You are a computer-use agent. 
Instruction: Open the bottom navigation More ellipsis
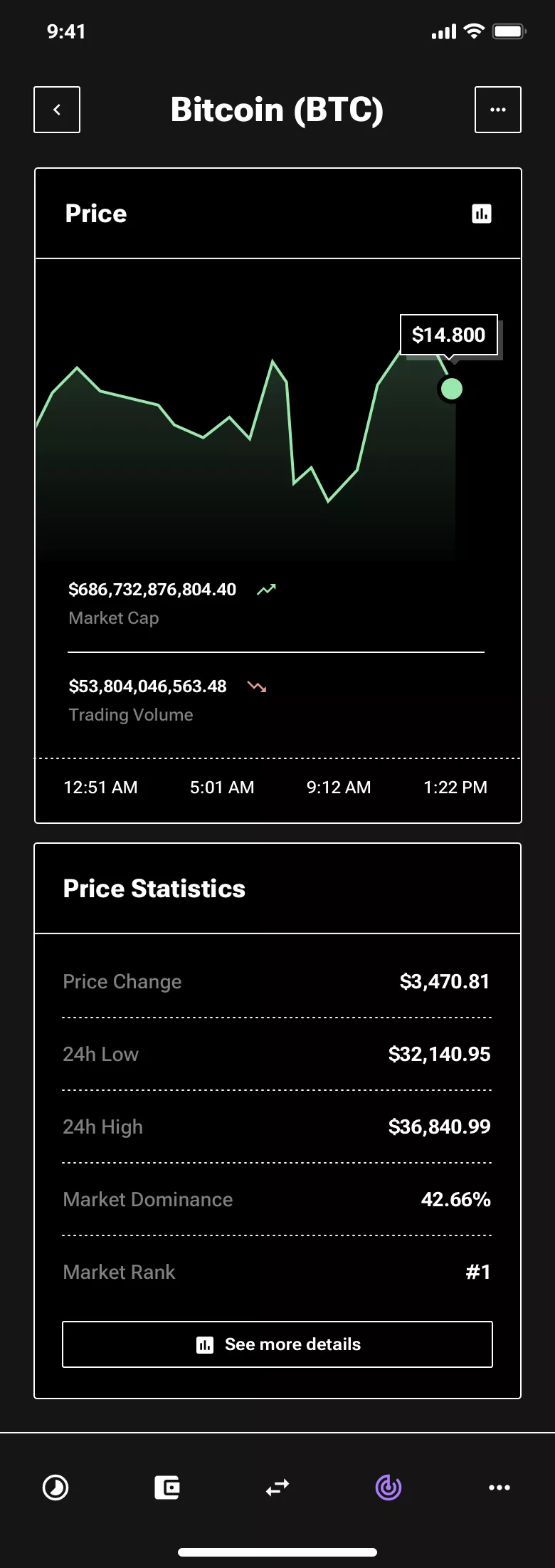499,1488
